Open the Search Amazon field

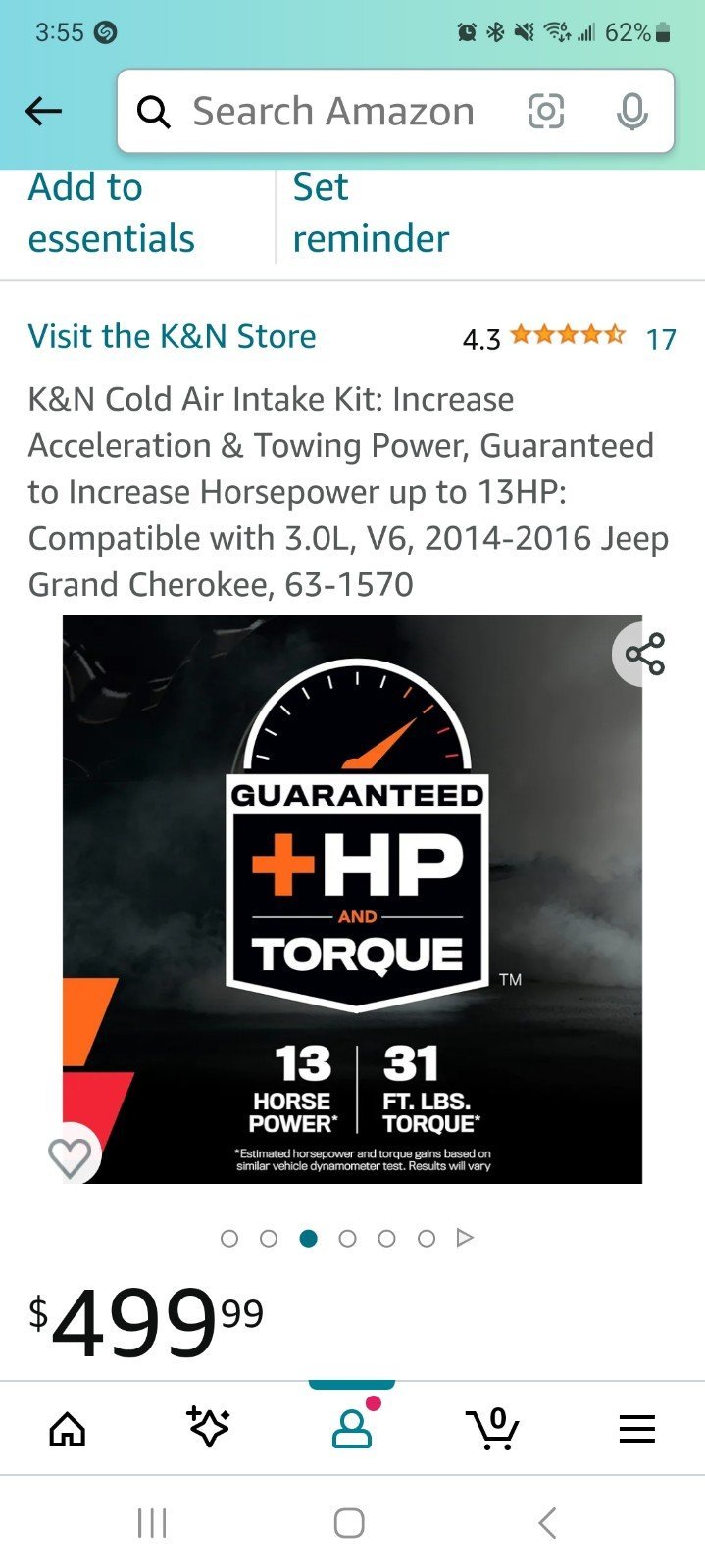pyautogui.click(x=333, y=112)
